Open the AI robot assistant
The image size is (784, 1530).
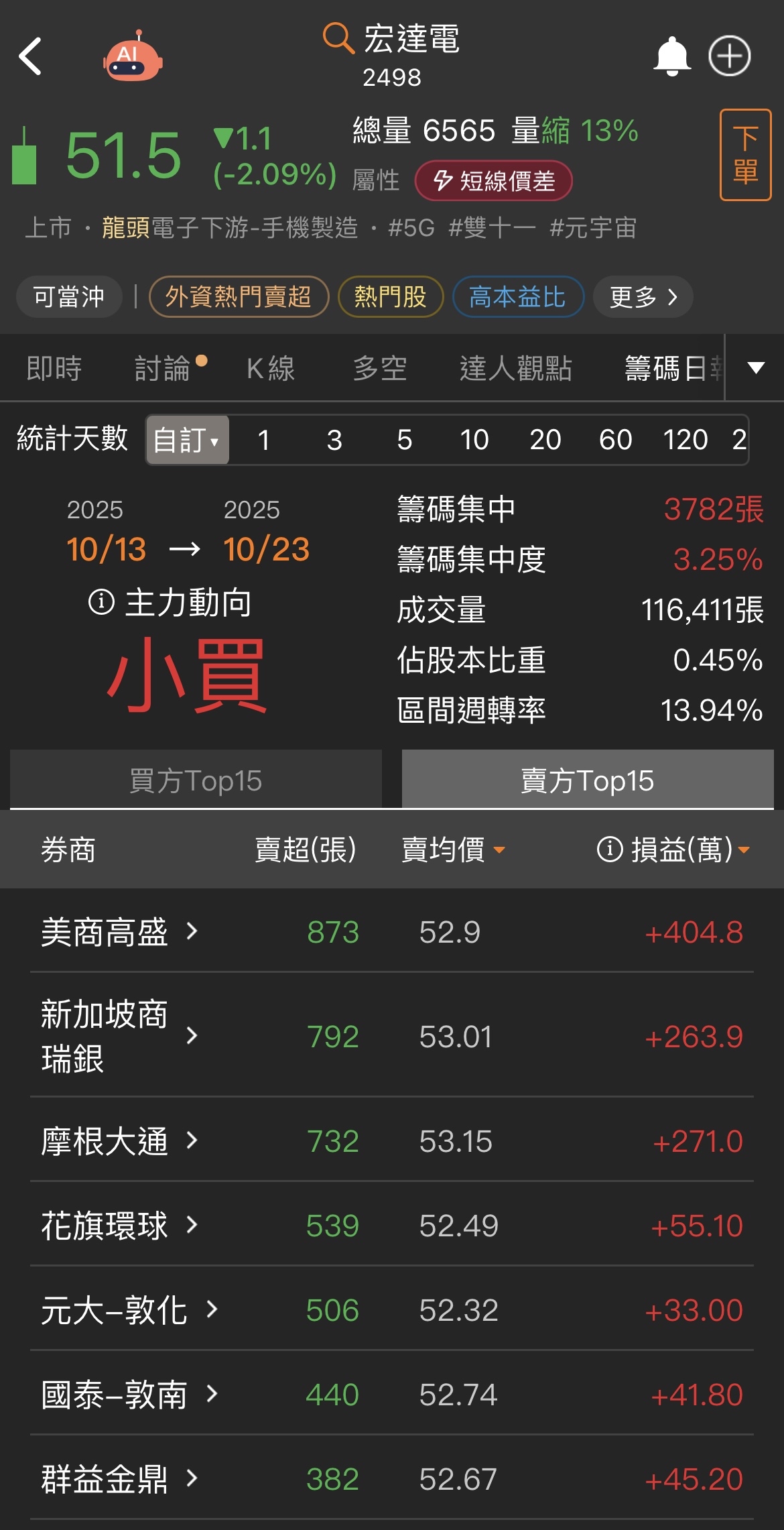[x=133, y=57]
